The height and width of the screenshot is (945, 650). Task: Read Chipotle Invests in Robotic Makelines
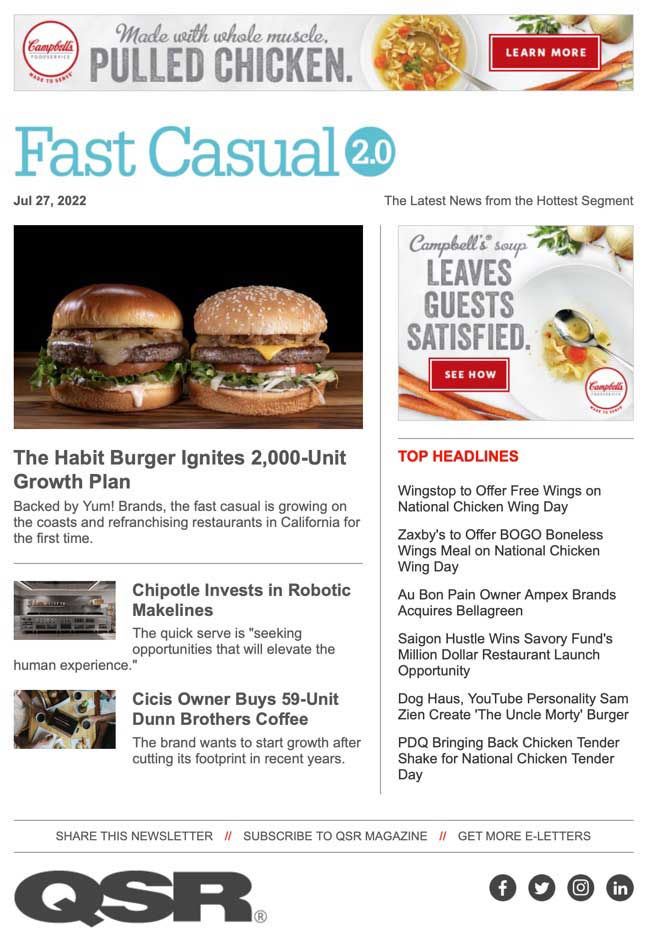pos(241,600)
